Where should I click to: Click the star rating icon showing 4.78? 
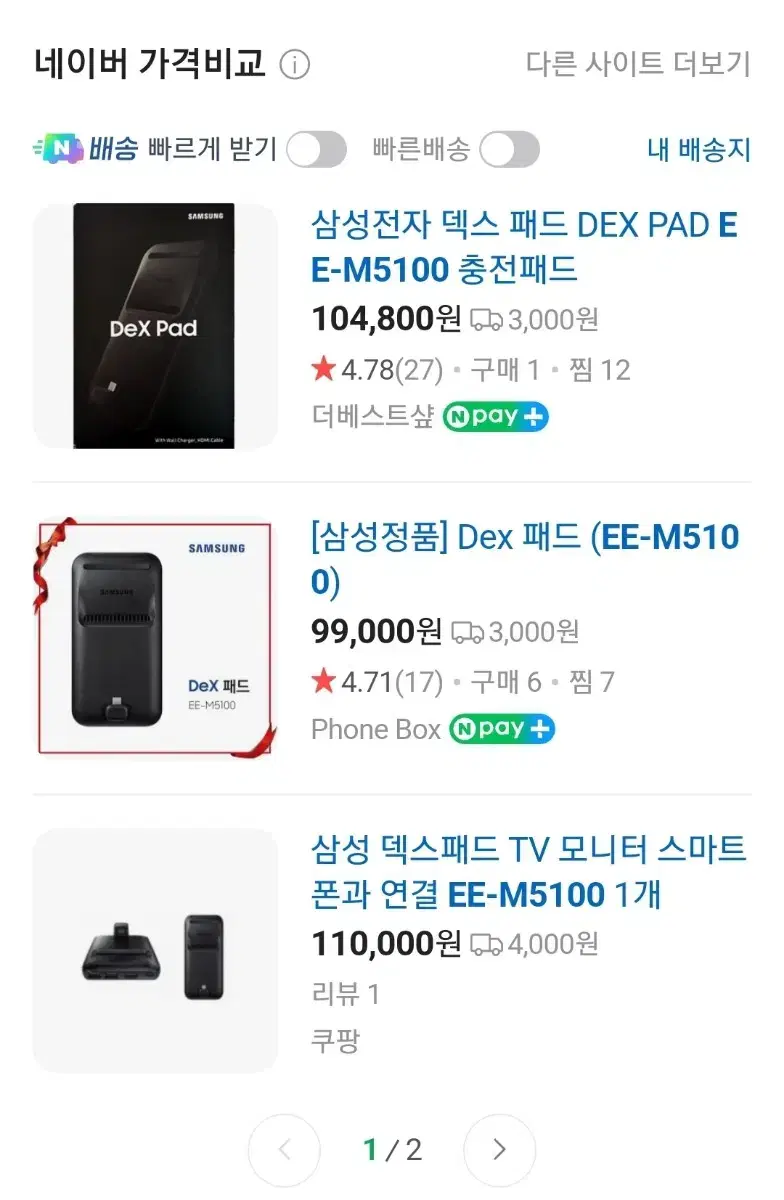pyautogui.click(x=322, y=369)
